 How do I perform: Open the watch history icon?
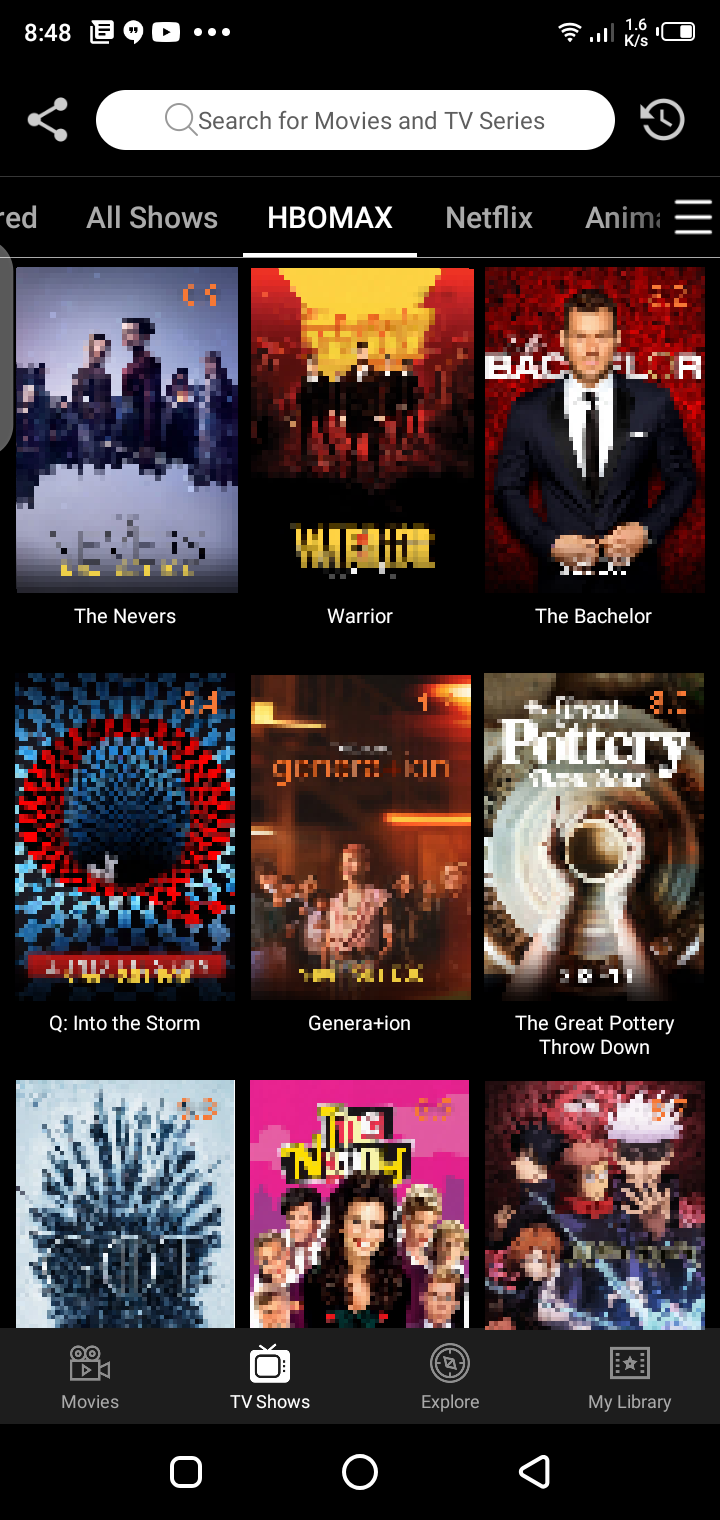(x=662, y=120)
